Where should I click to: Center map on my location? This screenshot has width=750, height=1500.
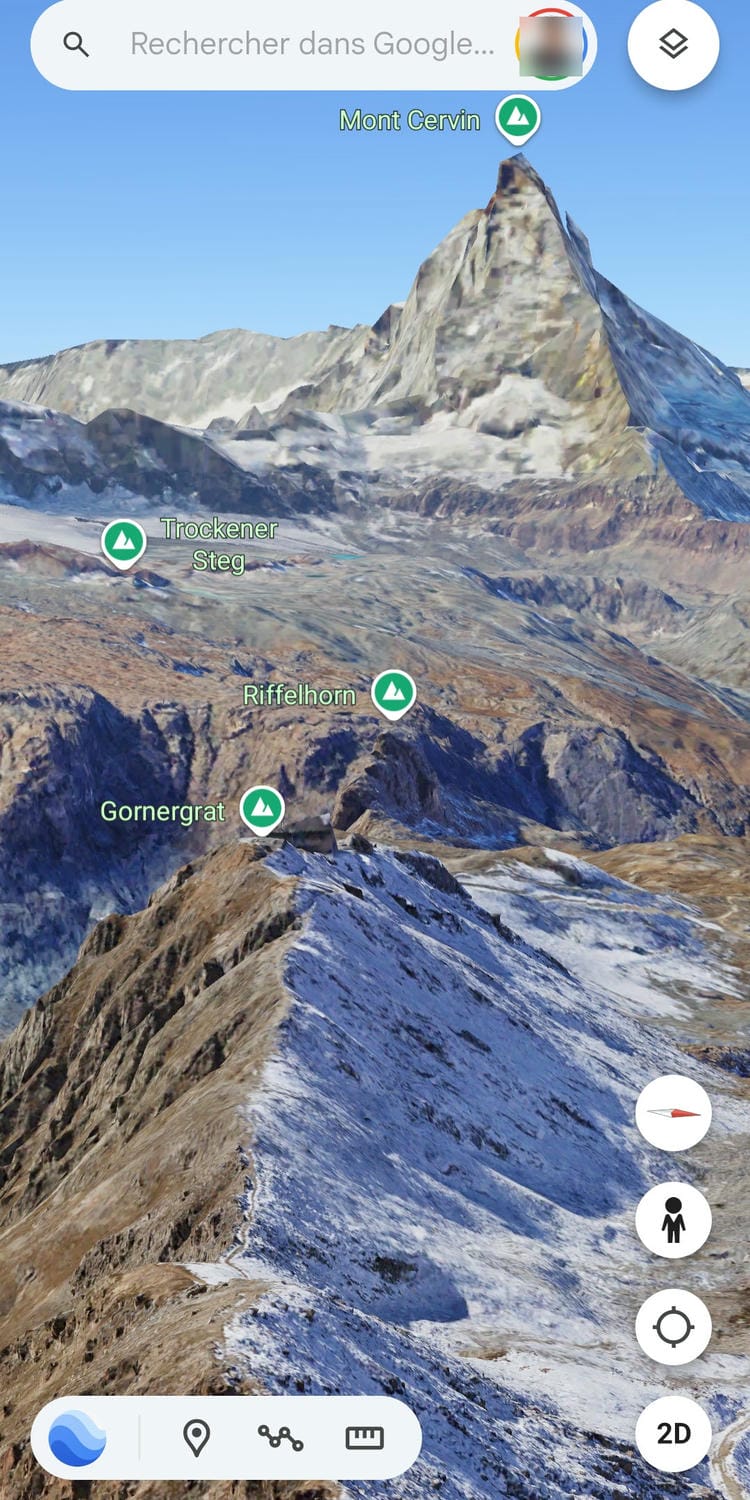pos(673,1327)
